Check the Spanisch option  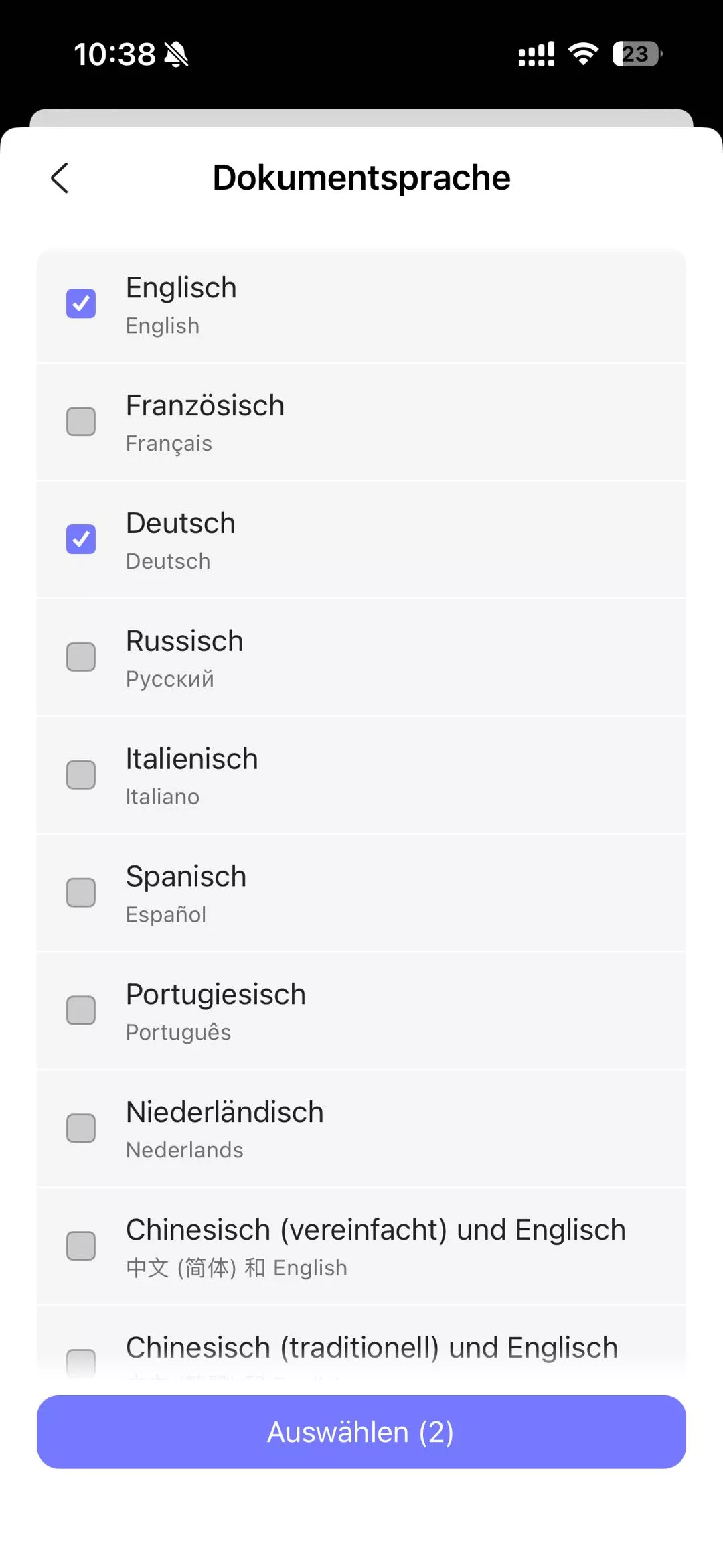81,893
